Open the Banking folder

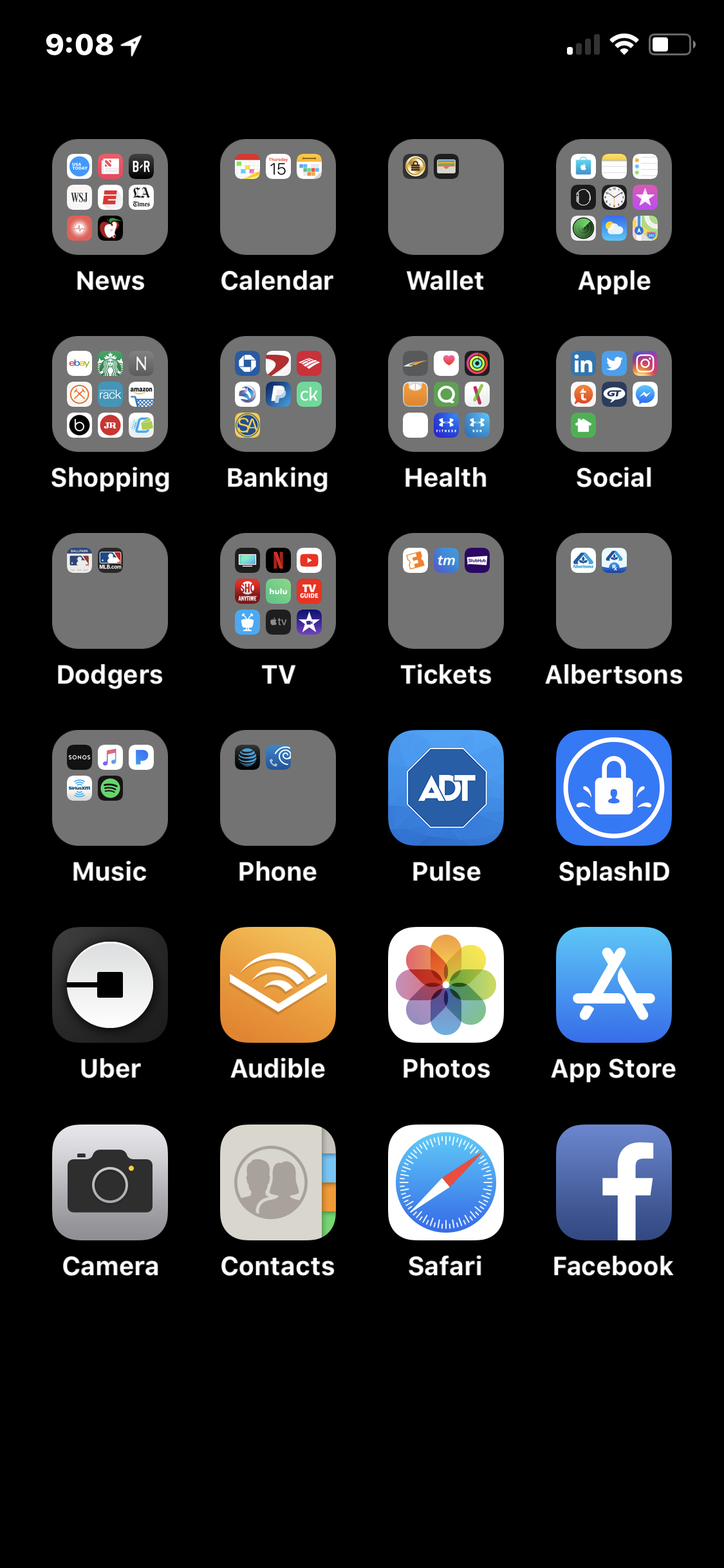(x=278, y=394)
